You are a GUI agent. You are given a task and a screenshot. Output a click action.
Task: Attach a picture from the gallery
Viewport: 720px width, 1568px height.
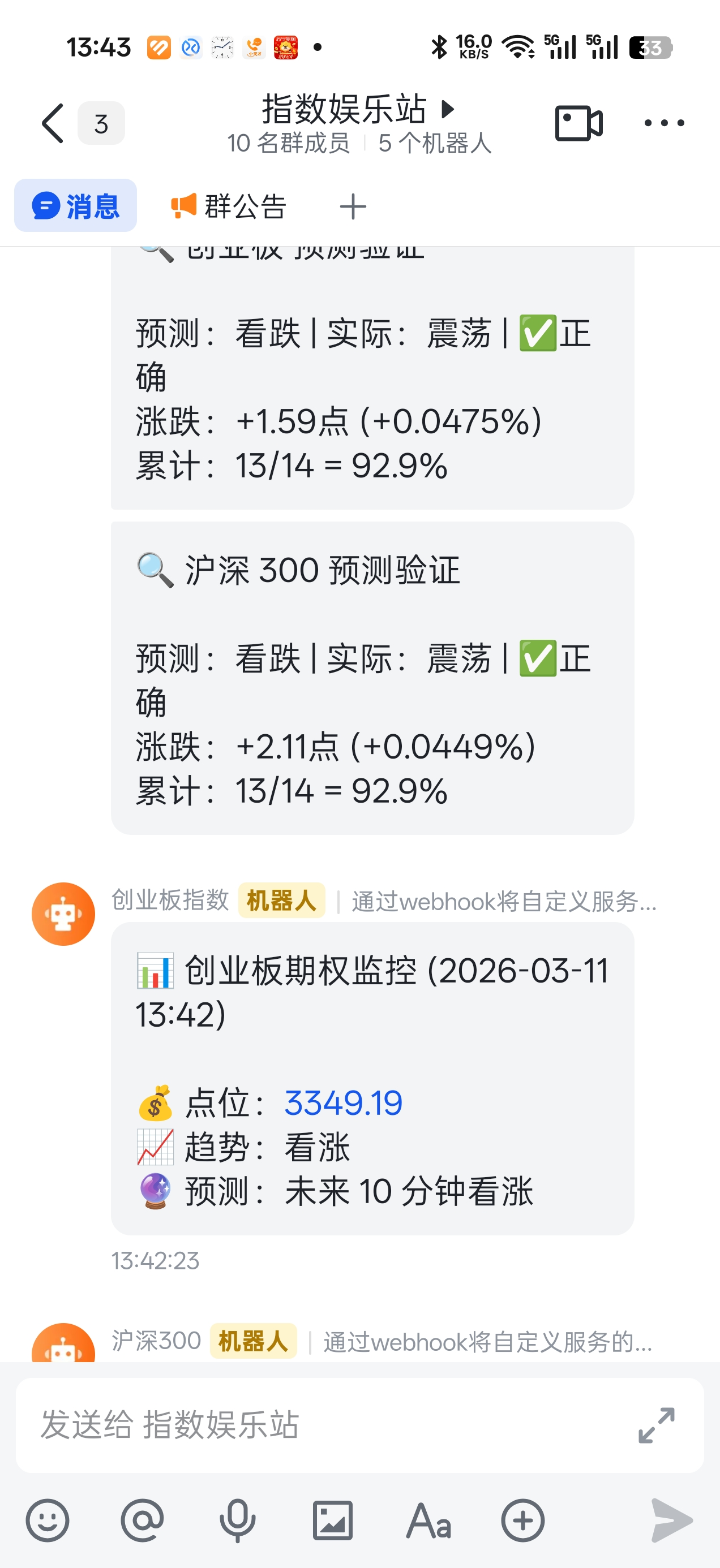pyautogui.click(x=333, y=1520)
